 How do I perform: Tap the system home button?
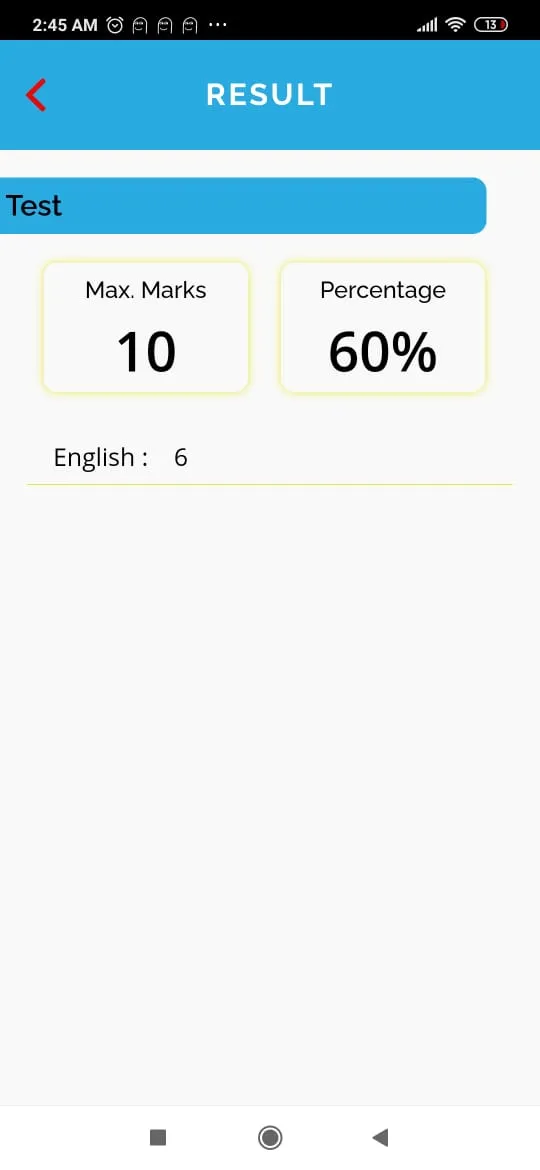click(x=269, y=1137)
